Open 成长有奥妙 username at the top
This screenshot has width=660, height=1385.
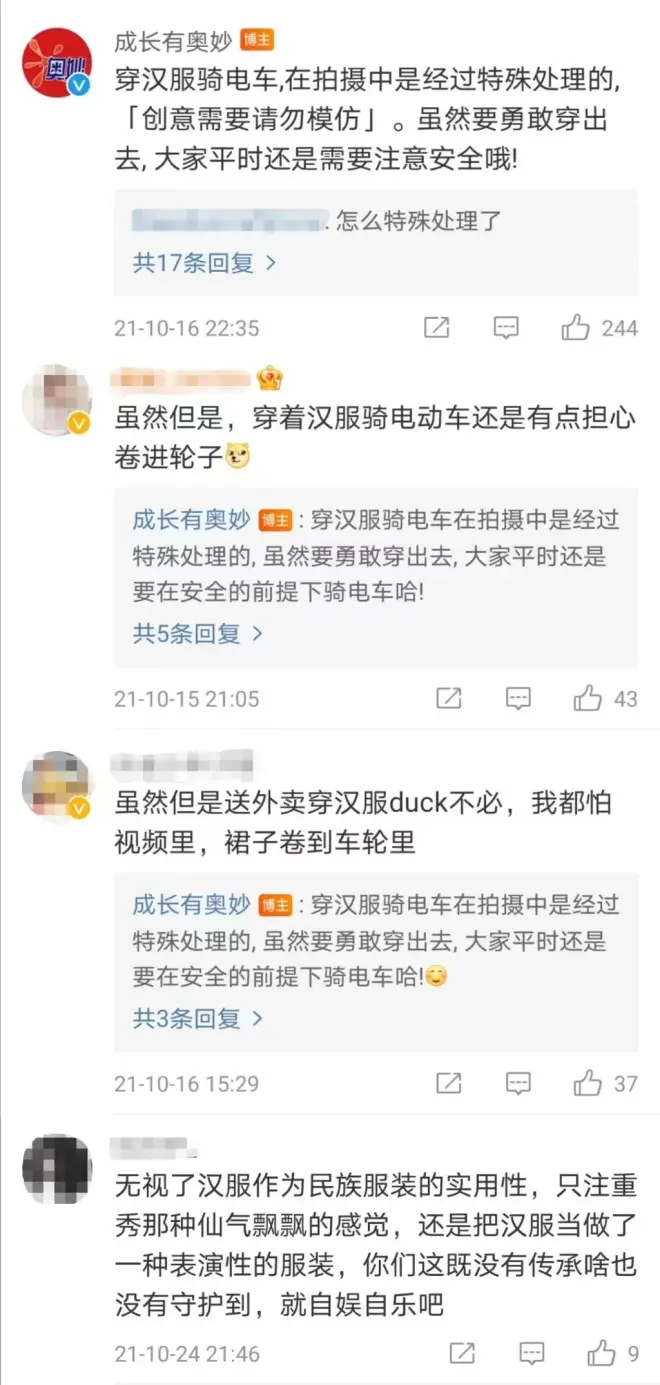pos(173,41)
